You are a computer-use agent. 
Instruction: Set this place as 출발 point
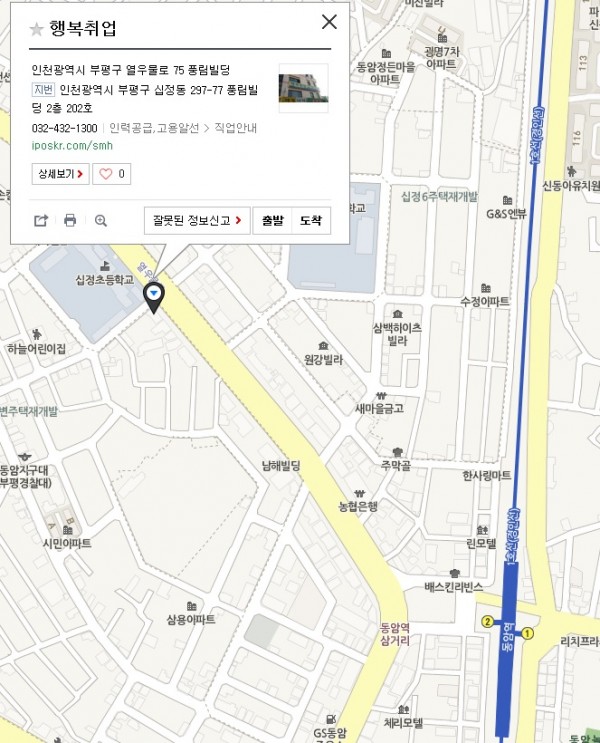272,221
